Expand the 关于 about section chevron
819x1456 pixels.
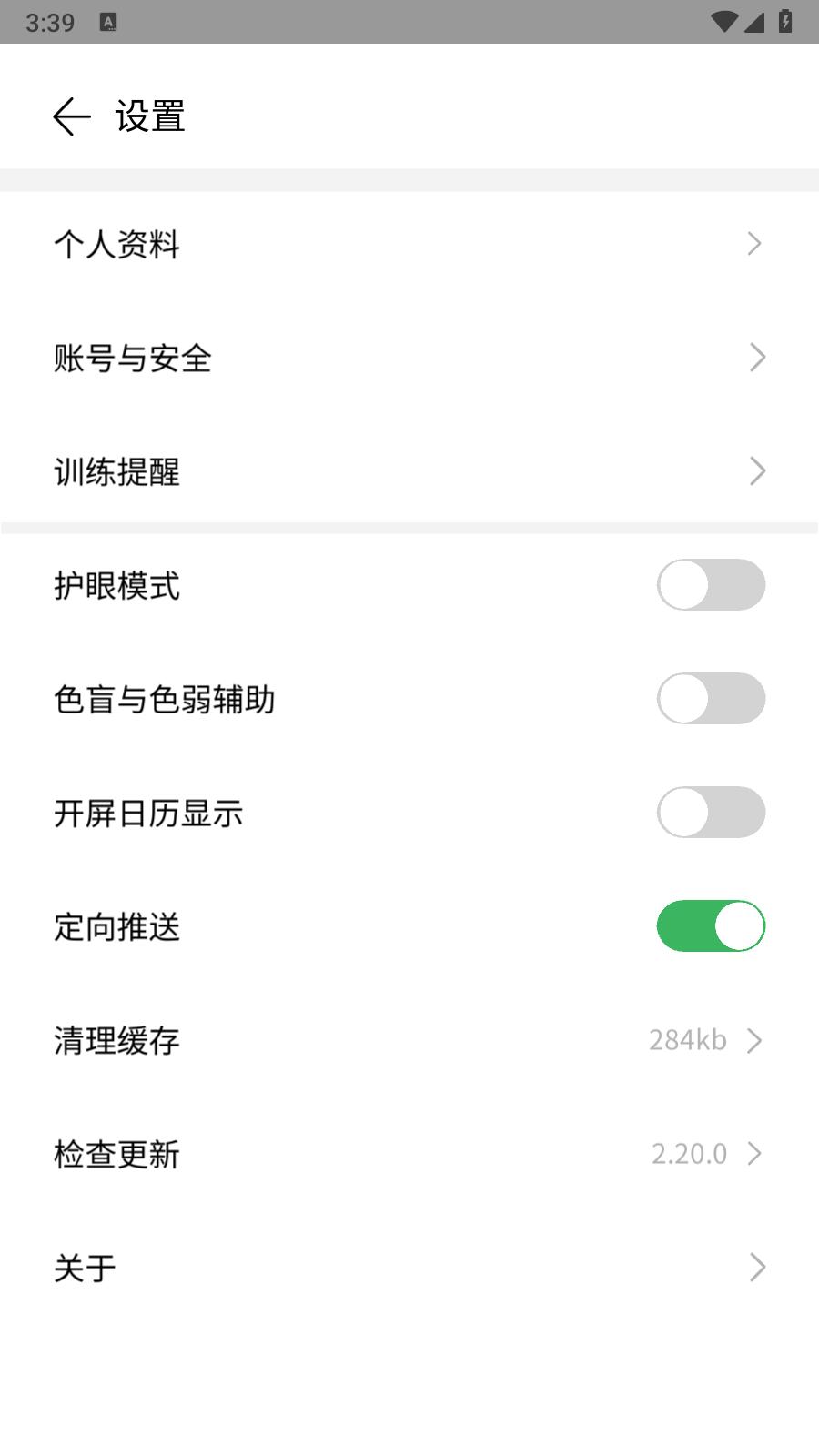point(758,1267)
